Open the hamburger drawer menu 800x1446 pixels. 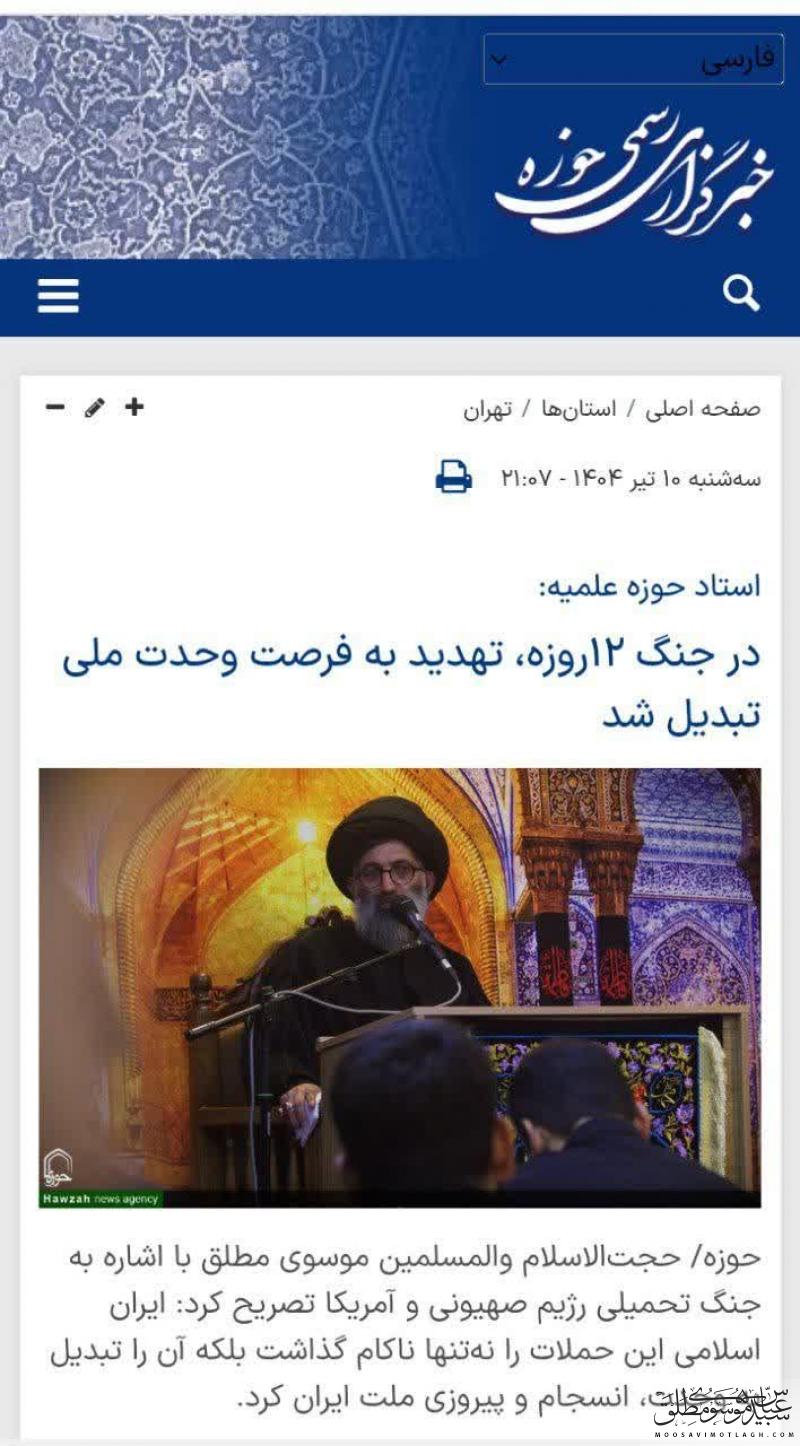tap(58, 296)
